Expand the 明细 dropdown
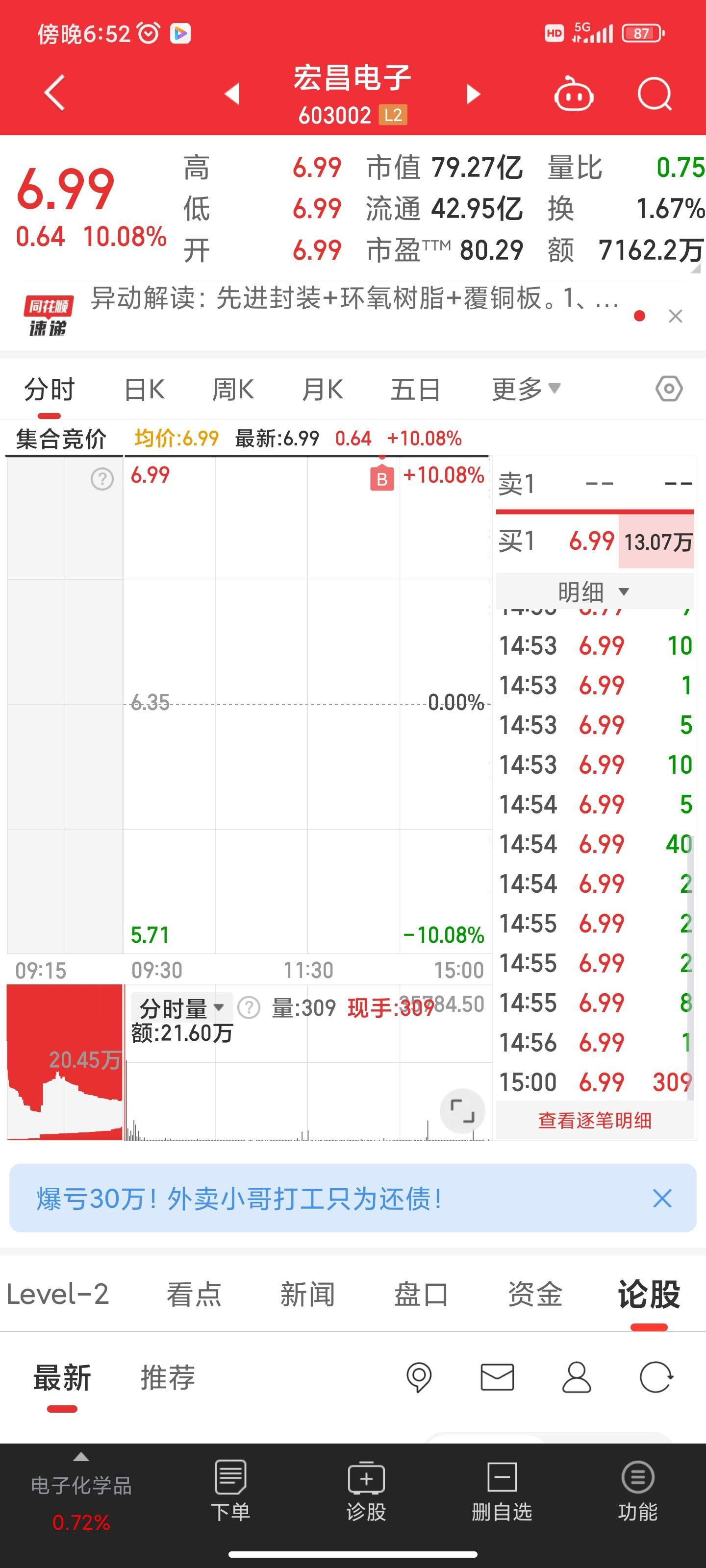This screenshot has width=706, height=1568. click(x=594, y=591)
